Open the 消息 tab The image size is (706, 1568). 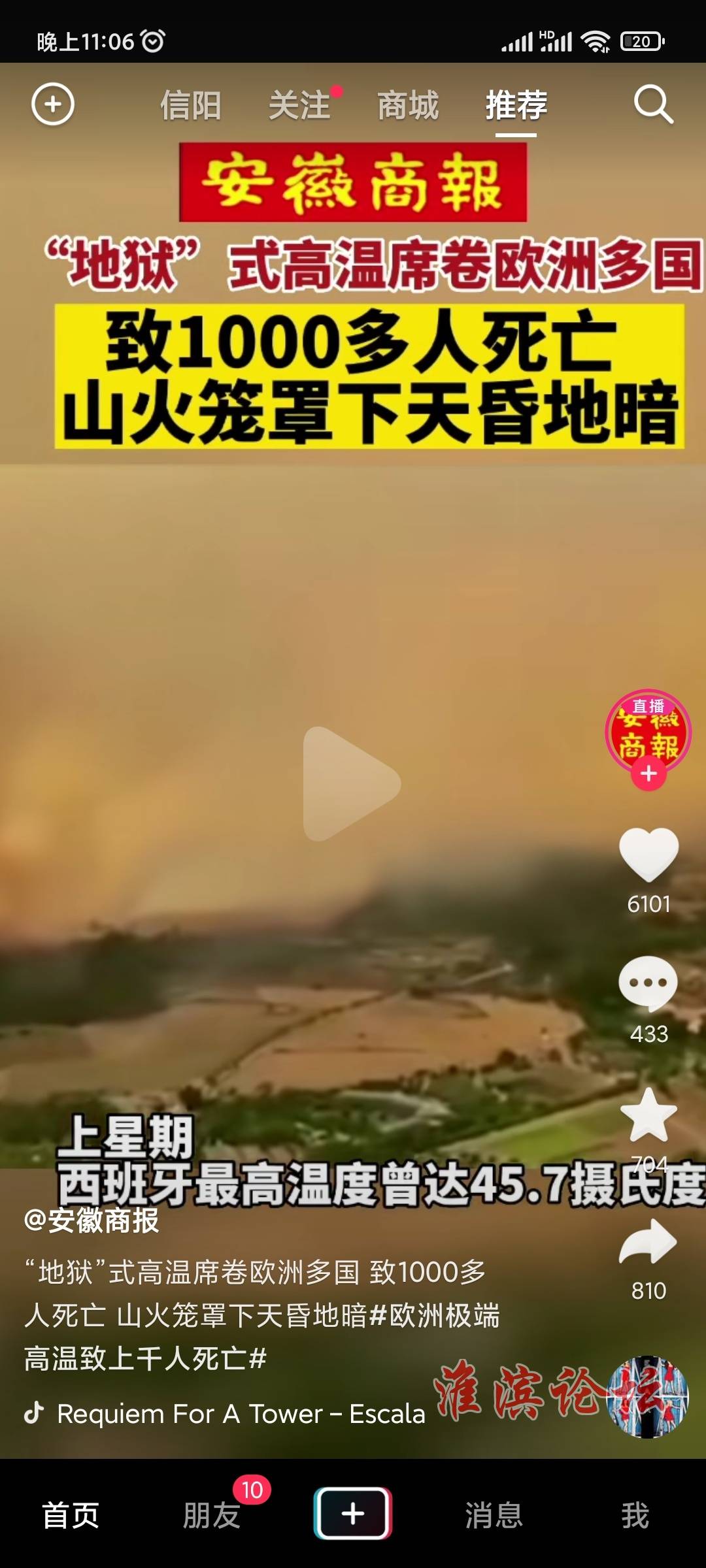pyautogui.click(x=494, y=1514)
